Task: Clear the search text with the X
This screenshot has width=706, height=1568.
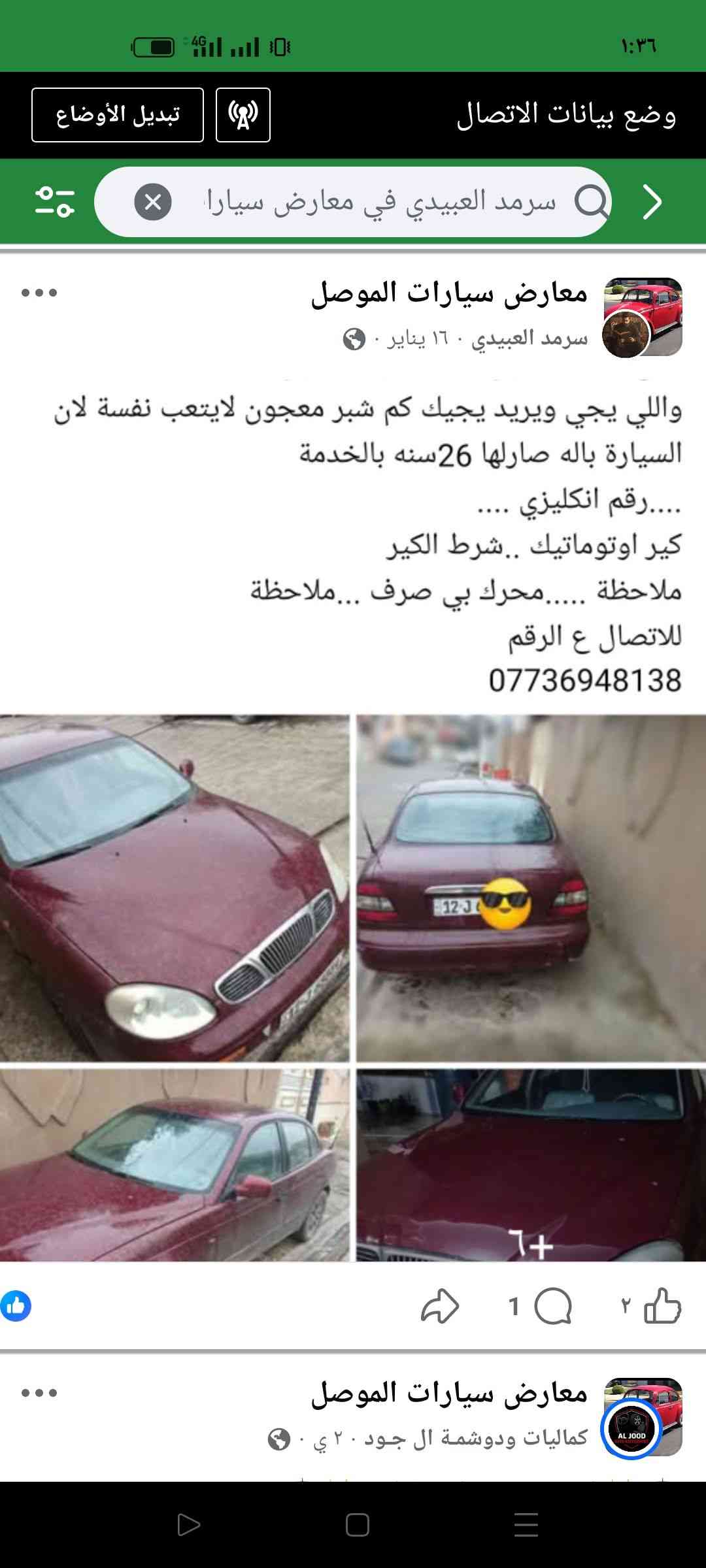Action: (x=153, y=202)
